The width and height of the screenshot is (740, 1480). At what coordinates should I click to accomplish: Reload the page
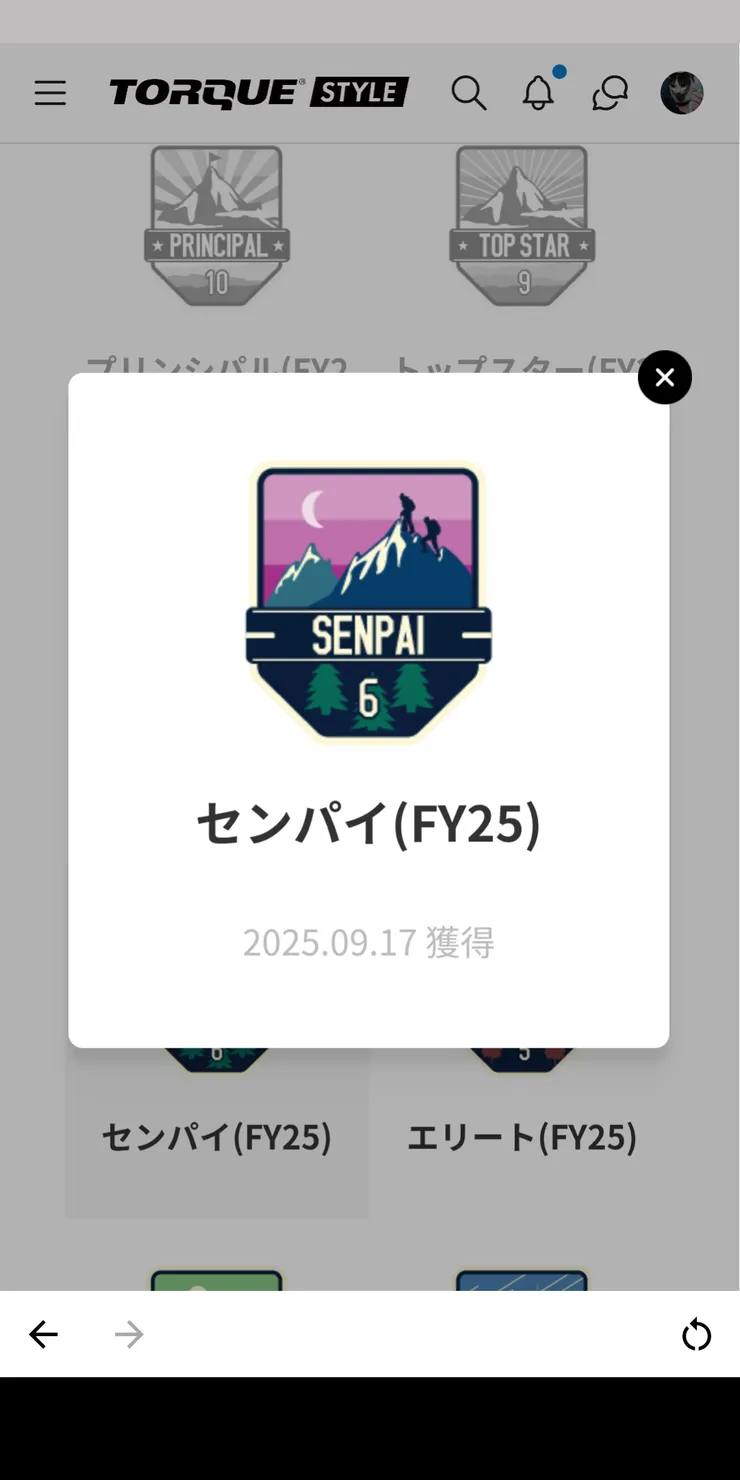696,1334
